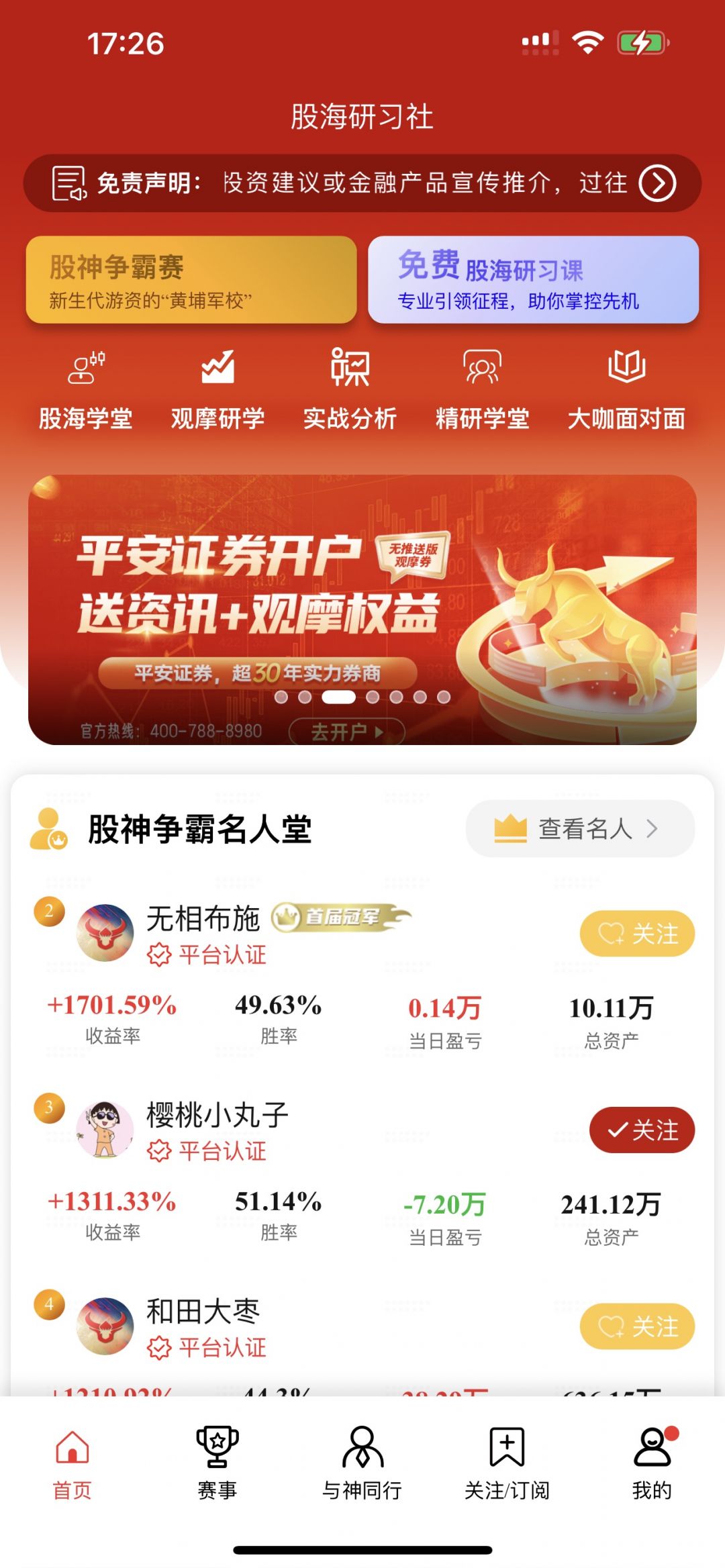Expand the 免责声明 disclaimer arrow
The height and width of the screenshot is (1568, 725).
click(657, 183)
